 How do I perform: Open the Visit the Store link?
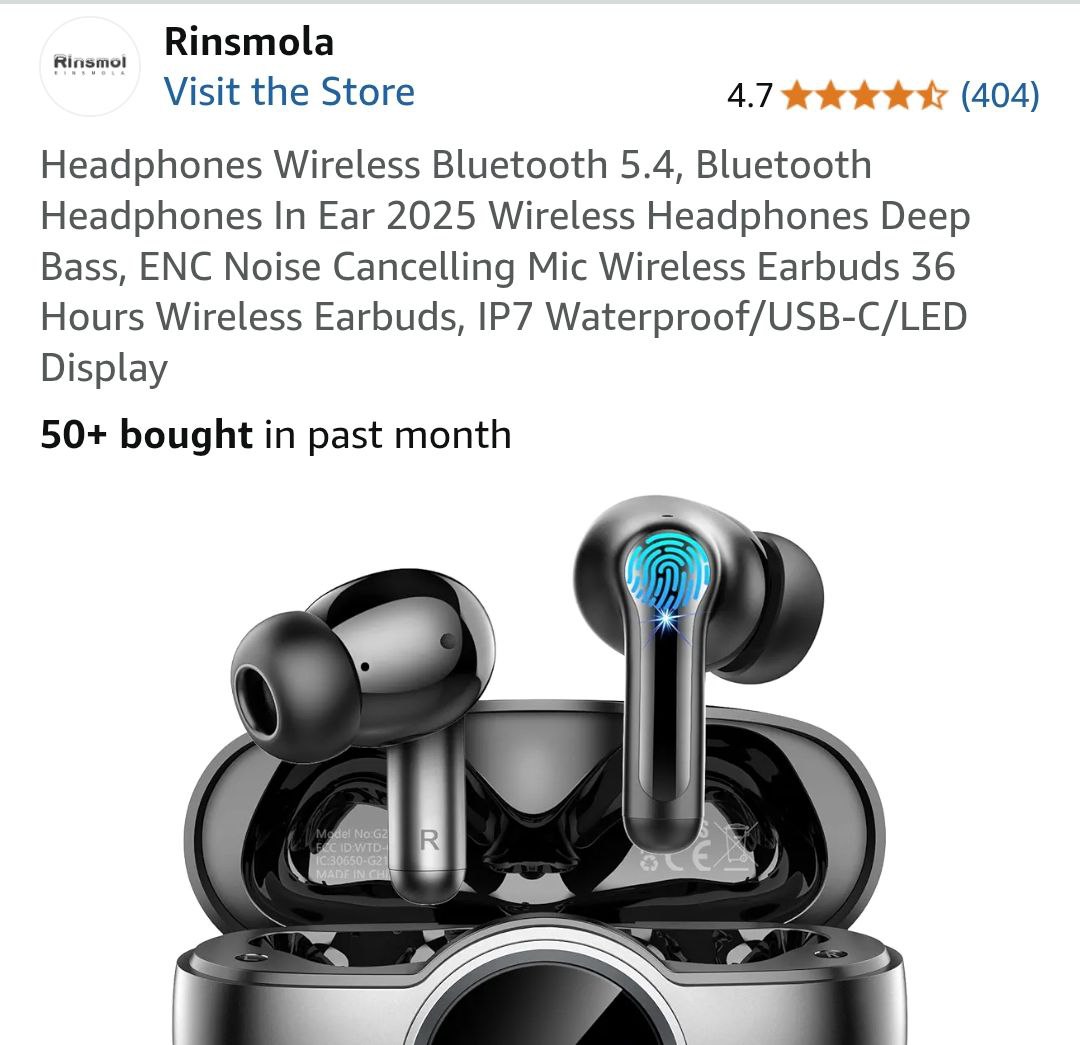click(x=289, y=92)
